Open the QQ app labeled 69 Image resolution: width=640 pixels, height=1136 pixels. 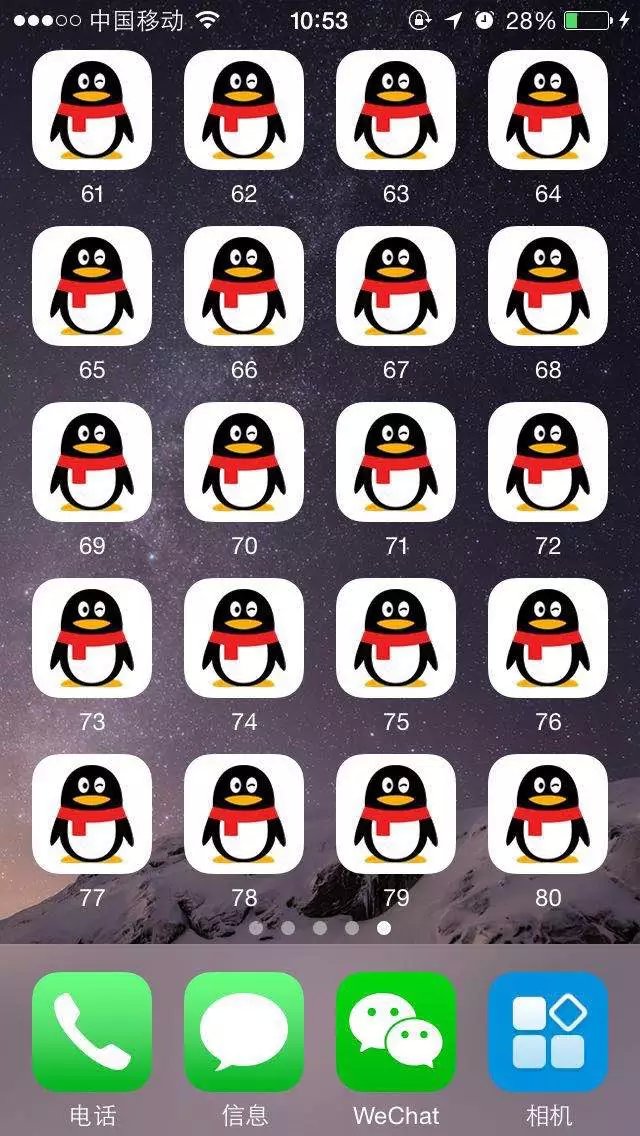click(x=92, y=462)
